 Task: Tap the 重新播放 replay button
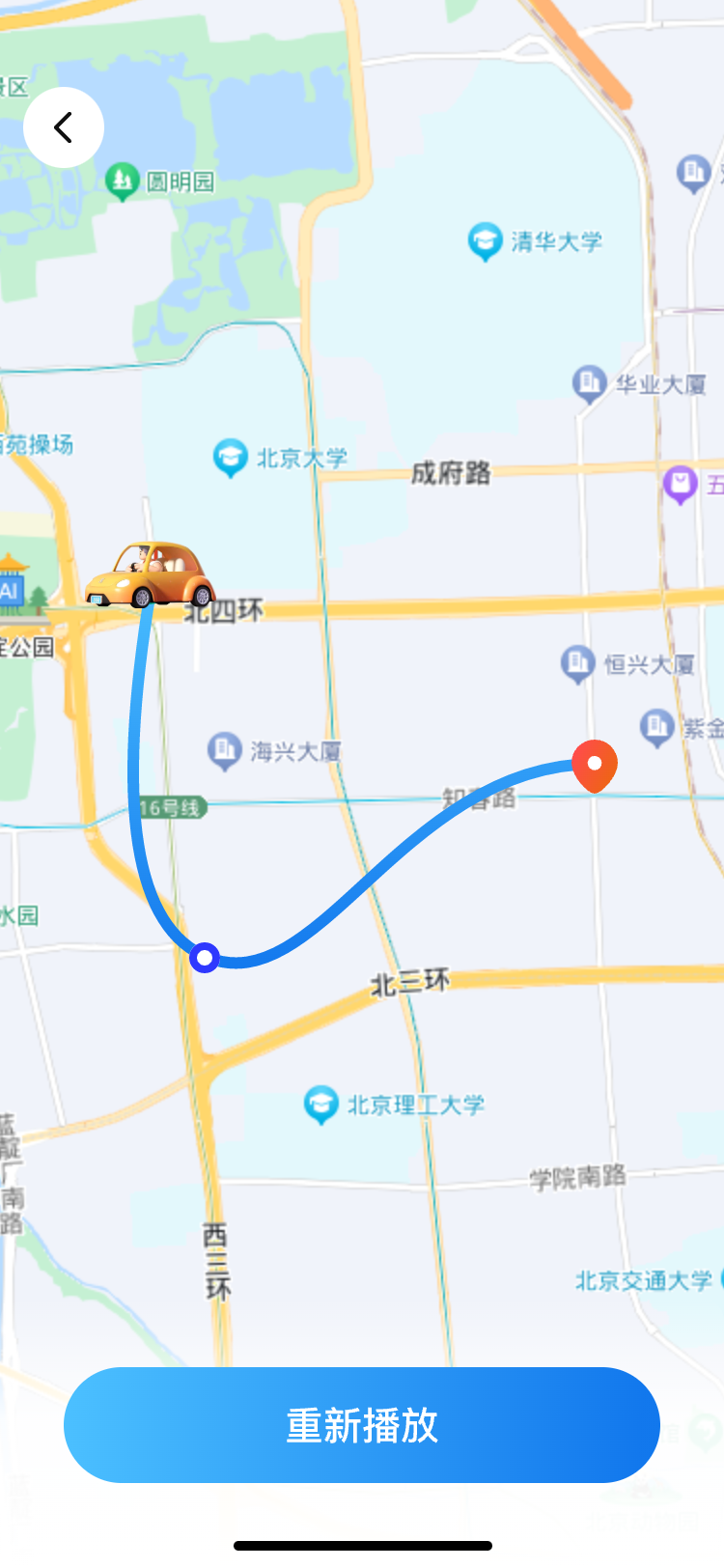(x=361, y=1424)
